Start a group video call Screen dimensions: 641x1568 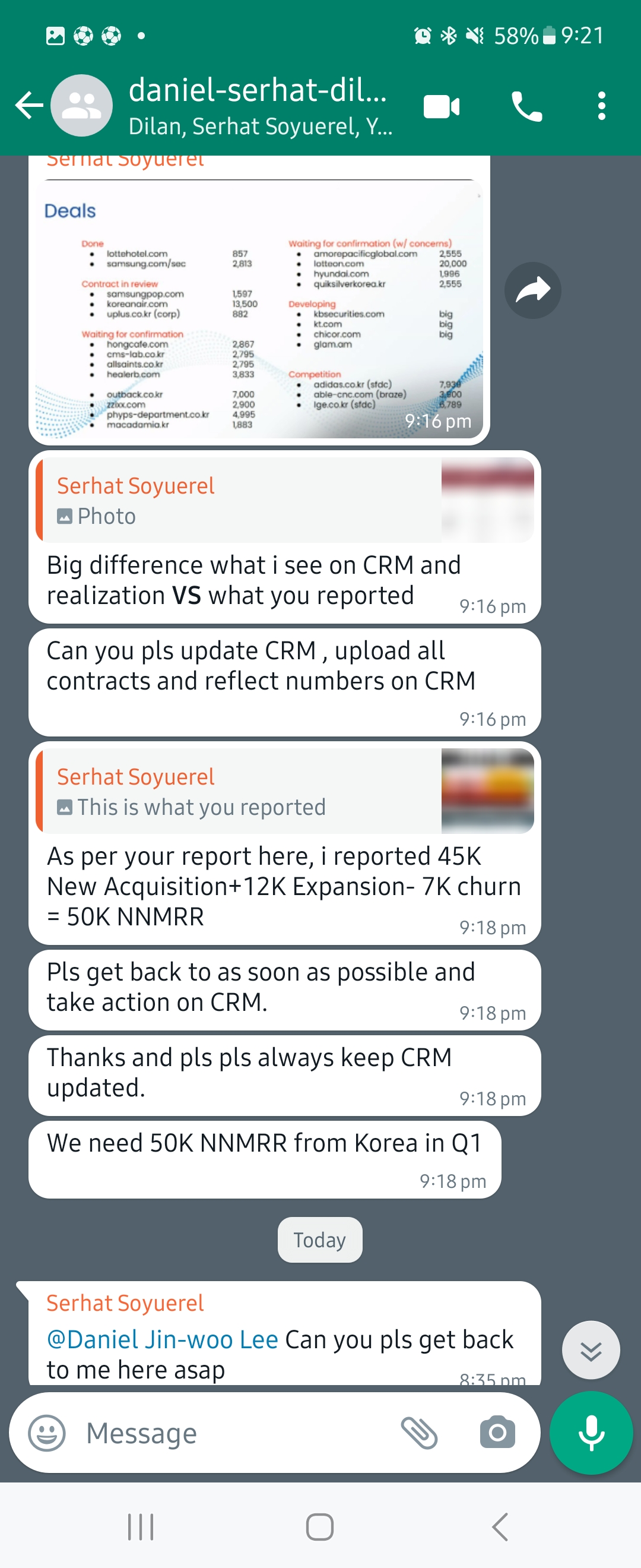[x=442, y=106]
